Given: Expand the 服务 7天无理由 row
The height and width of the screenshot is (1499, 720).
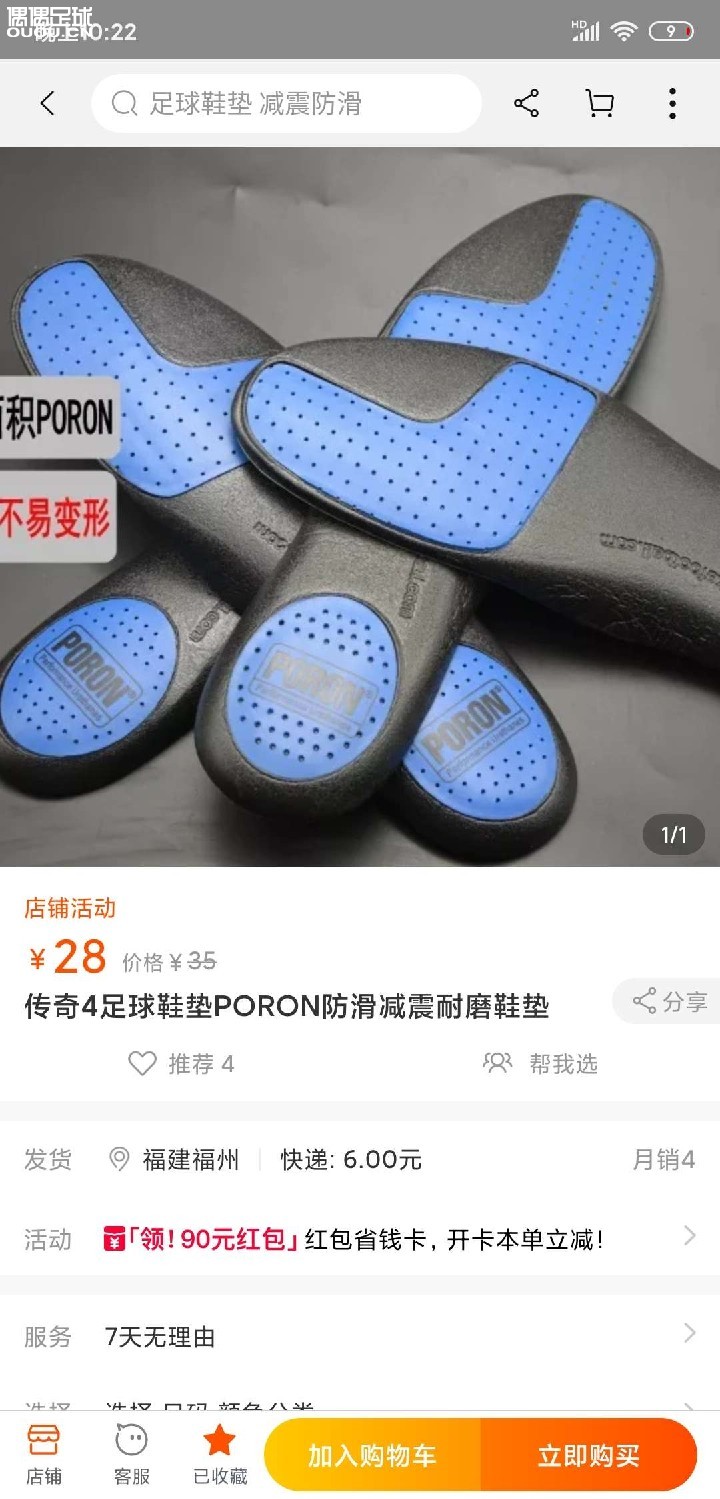Looking at the screenshot, I should [360, 1336].
